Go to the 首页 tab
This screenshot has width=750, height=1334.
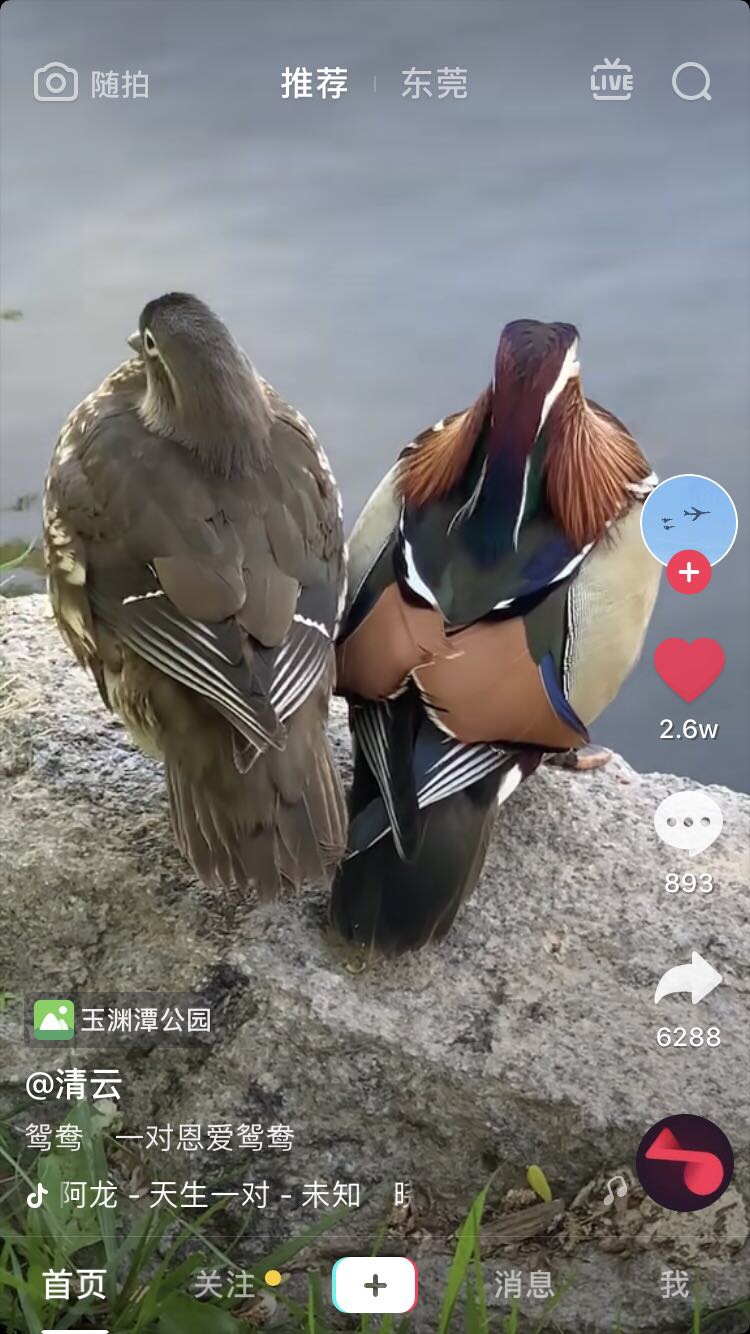[74, 1285]
